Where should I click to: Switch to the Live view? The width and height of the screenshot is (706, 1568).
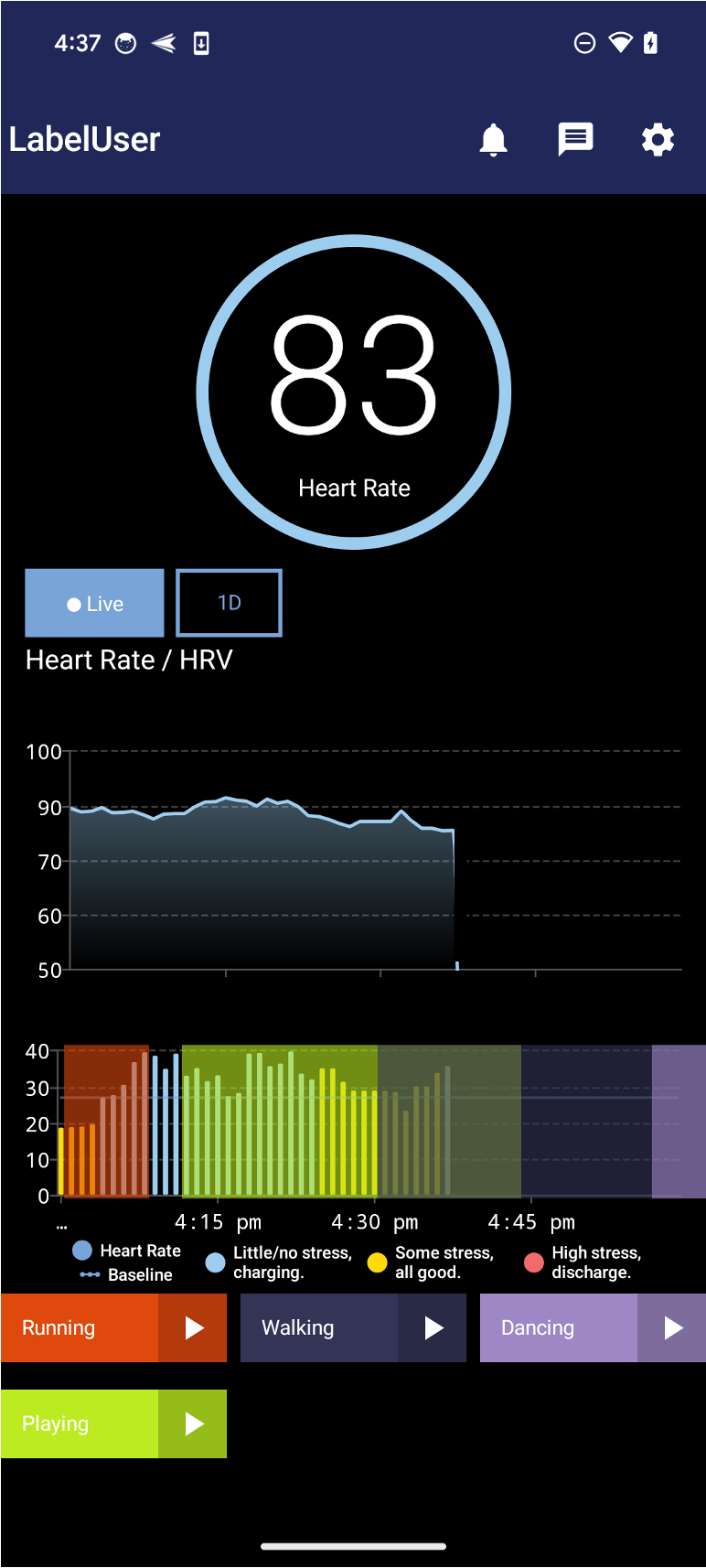[x=94, y=603]
